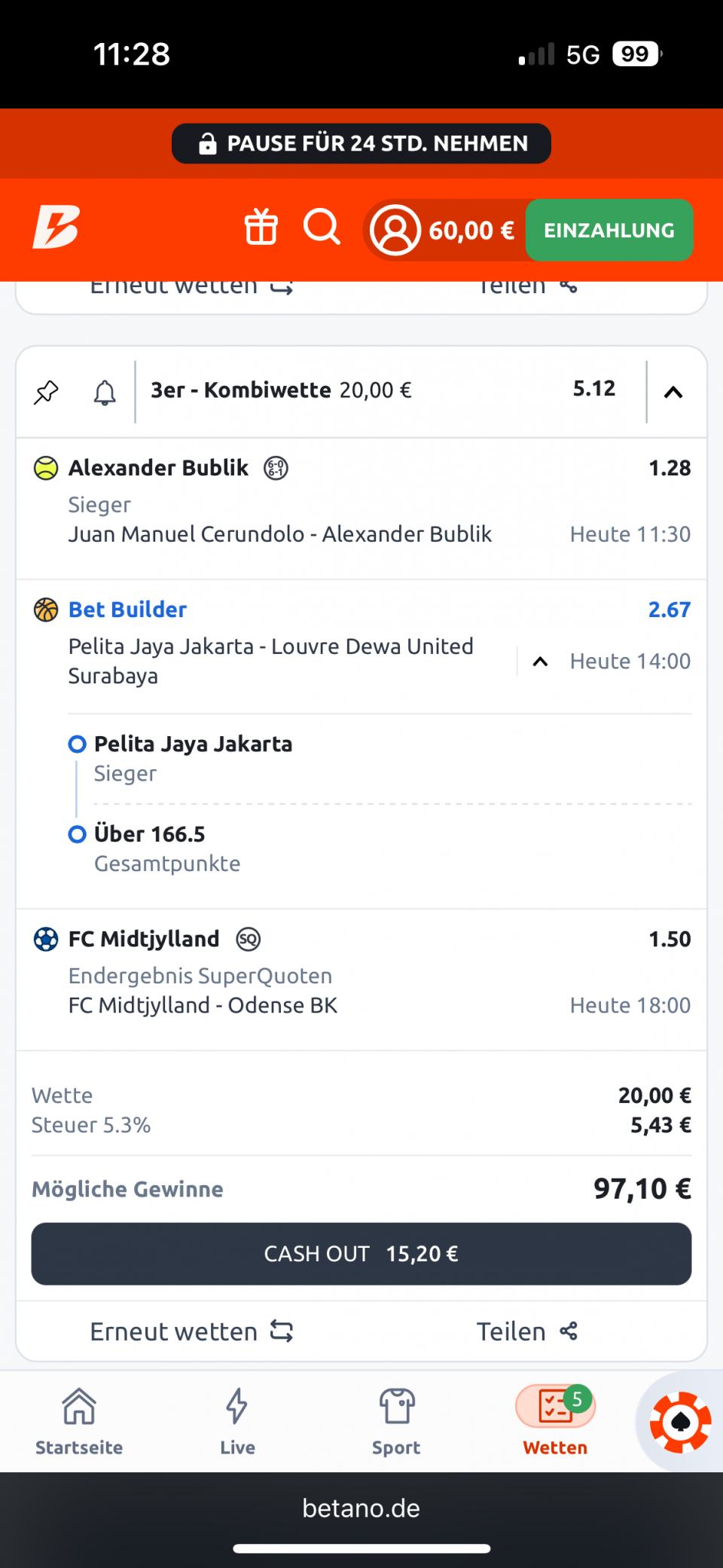Image resolution: width=723 pixels, height=1568 pixels.
Task: Open account balance 60,00 €
Action: 443,230
